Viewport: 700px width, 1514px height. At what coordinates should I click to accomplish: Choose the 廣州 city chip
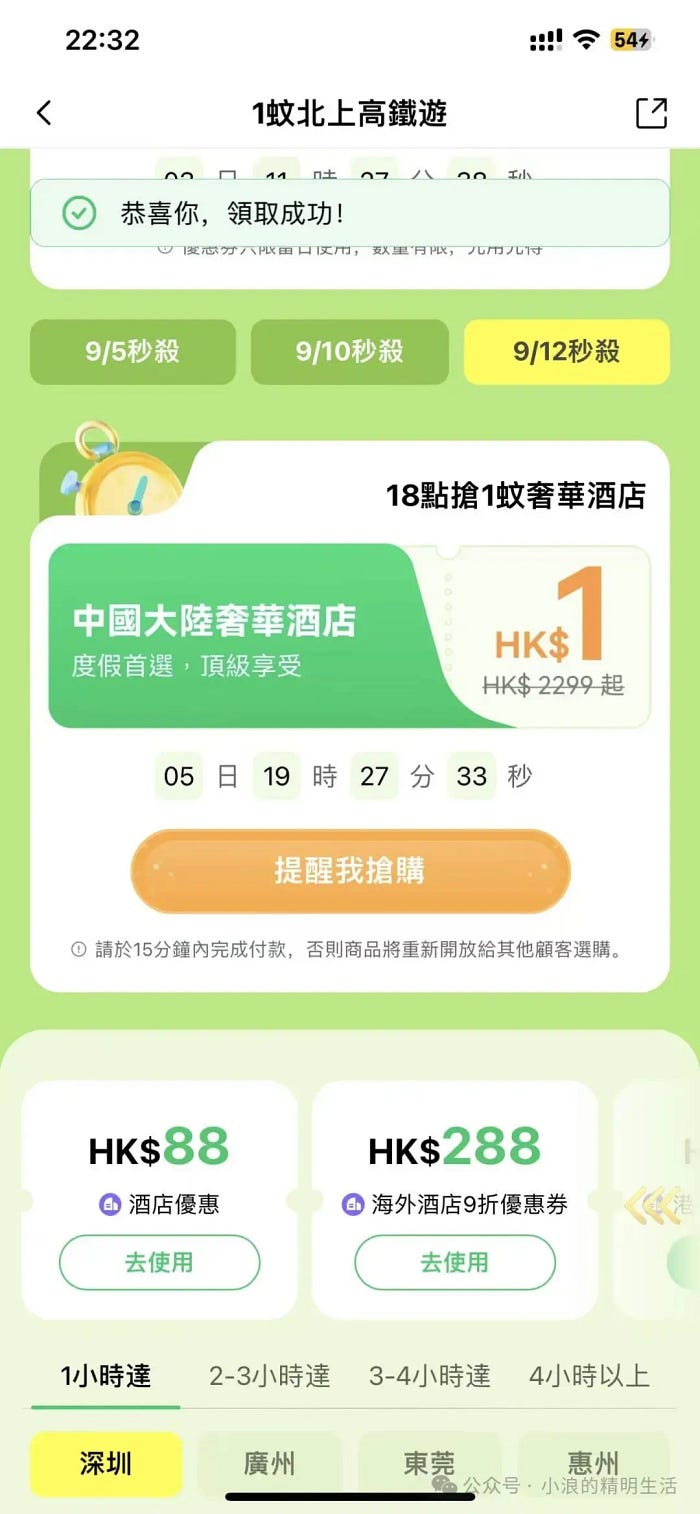(x=269, y=1464)
